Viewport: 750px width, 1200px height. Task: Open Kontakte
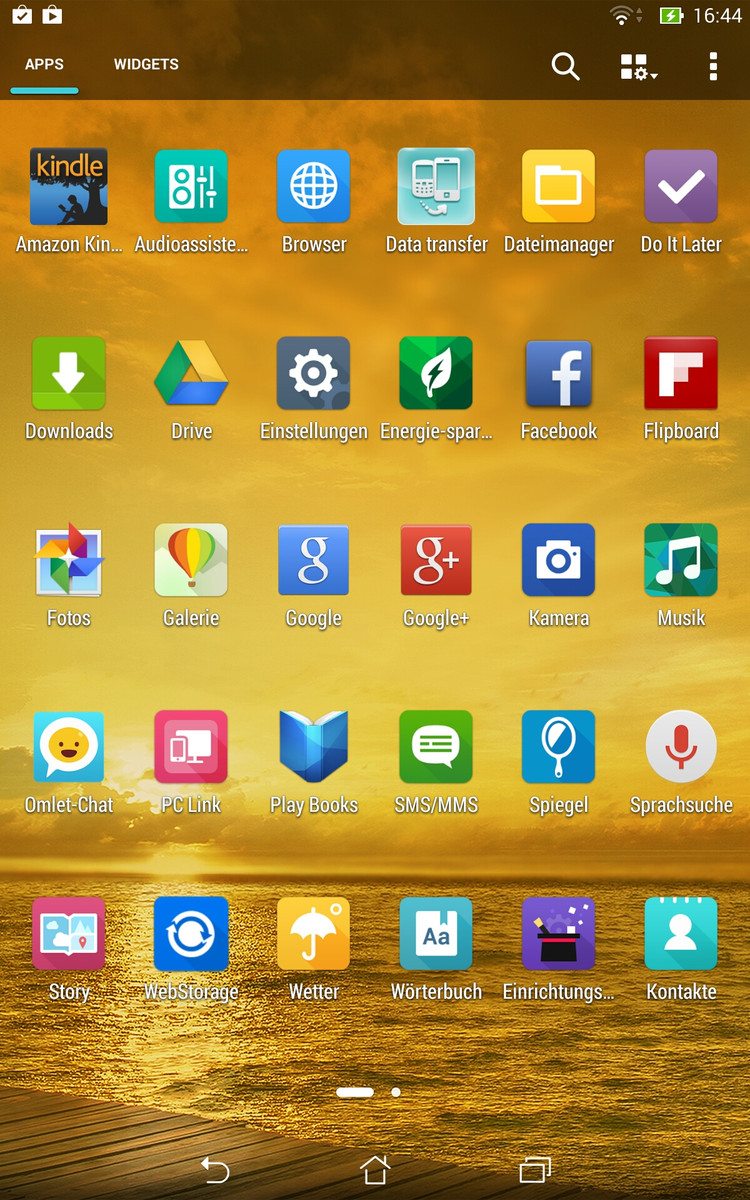point(681,934)
